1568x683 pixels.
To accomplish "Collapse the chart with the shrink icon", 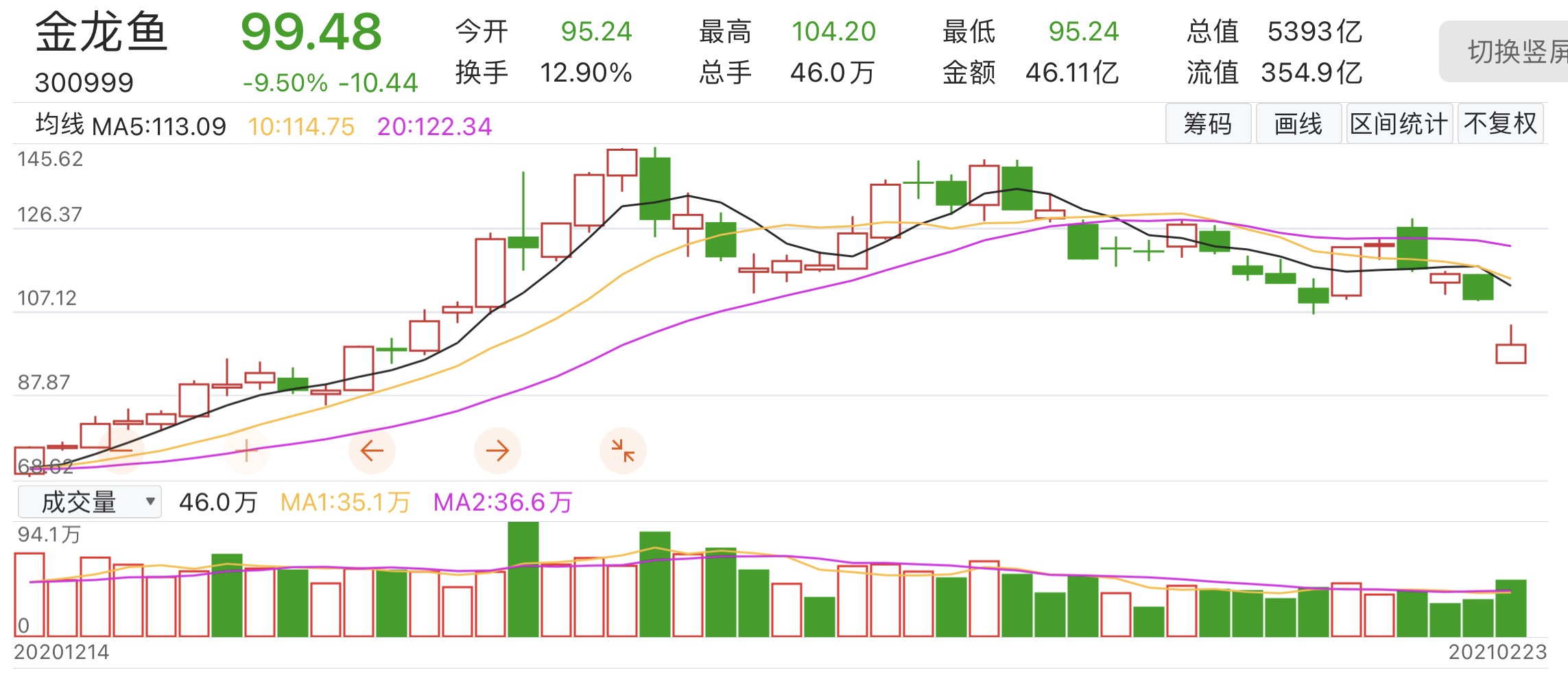I will click(x=623, y=451).
